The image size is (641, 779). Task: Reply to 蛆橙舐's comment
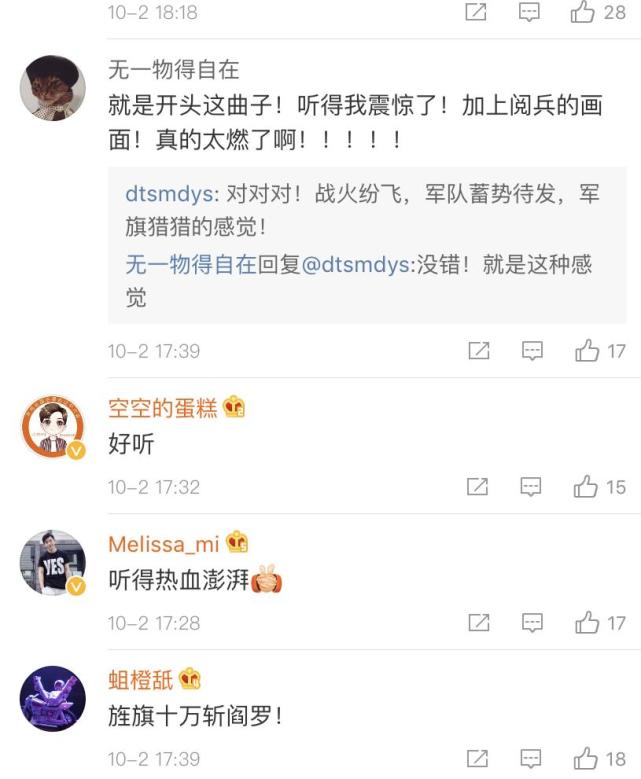pyautogui.click(x=532, y=759)
